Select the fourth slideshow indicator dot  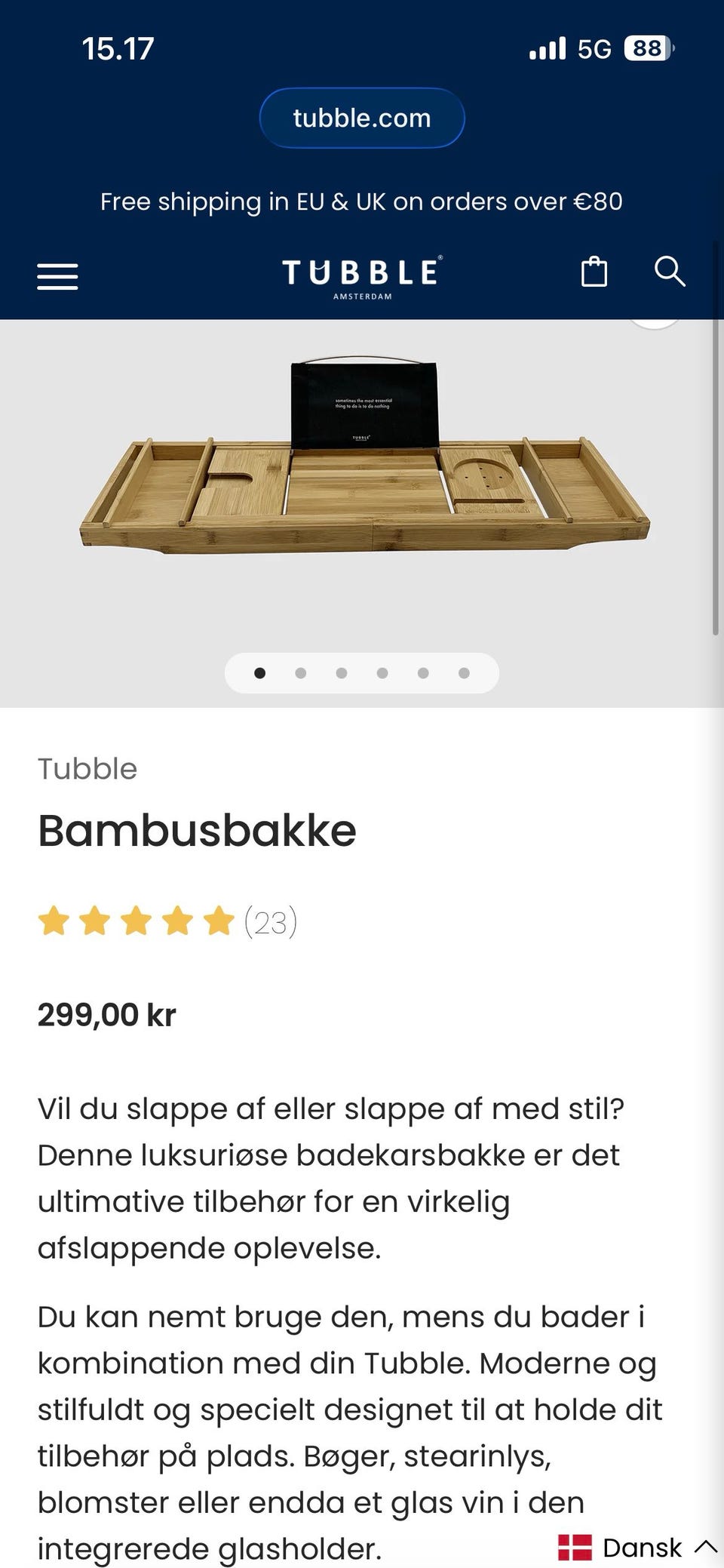click(x=382, y=672)
